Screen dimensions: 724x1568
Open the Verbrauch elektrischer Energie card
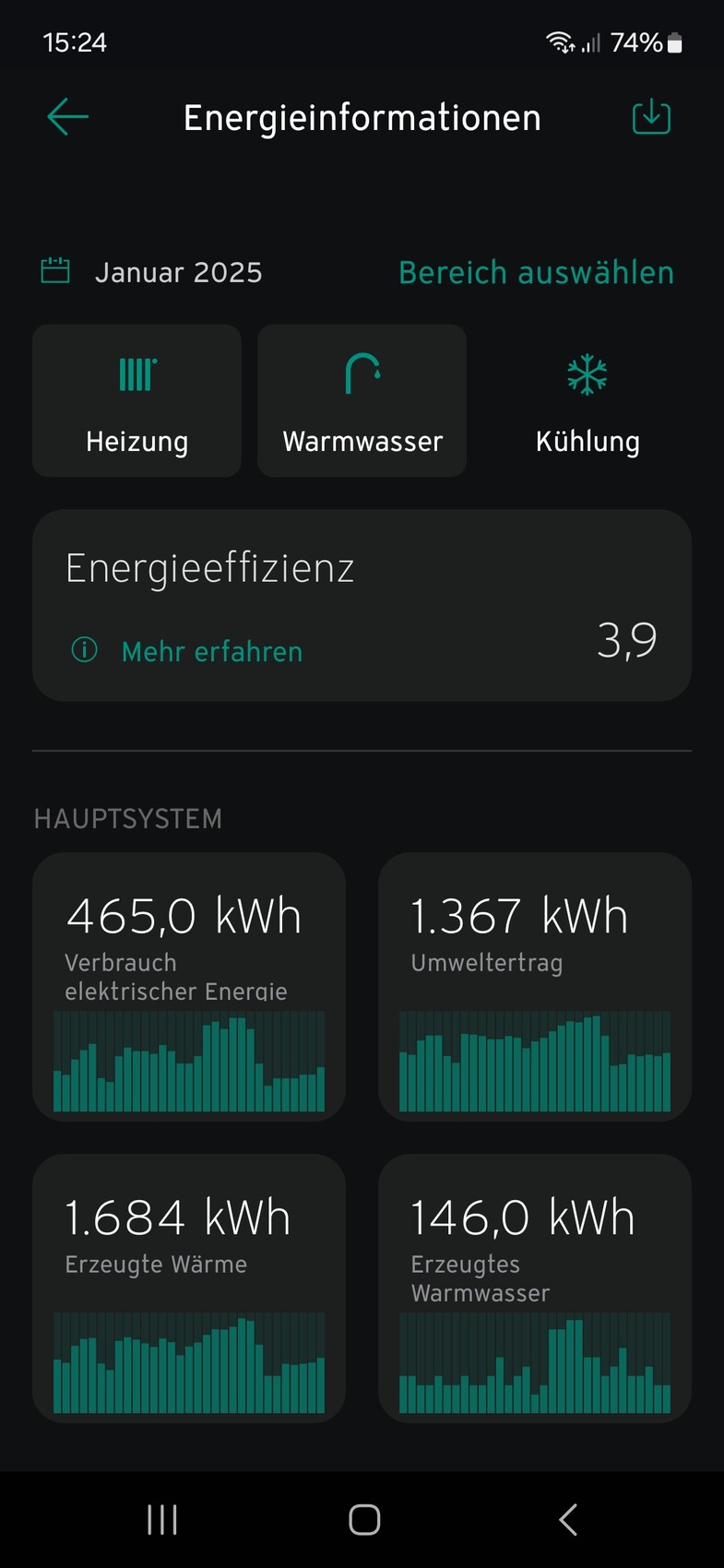coord(189,986)
